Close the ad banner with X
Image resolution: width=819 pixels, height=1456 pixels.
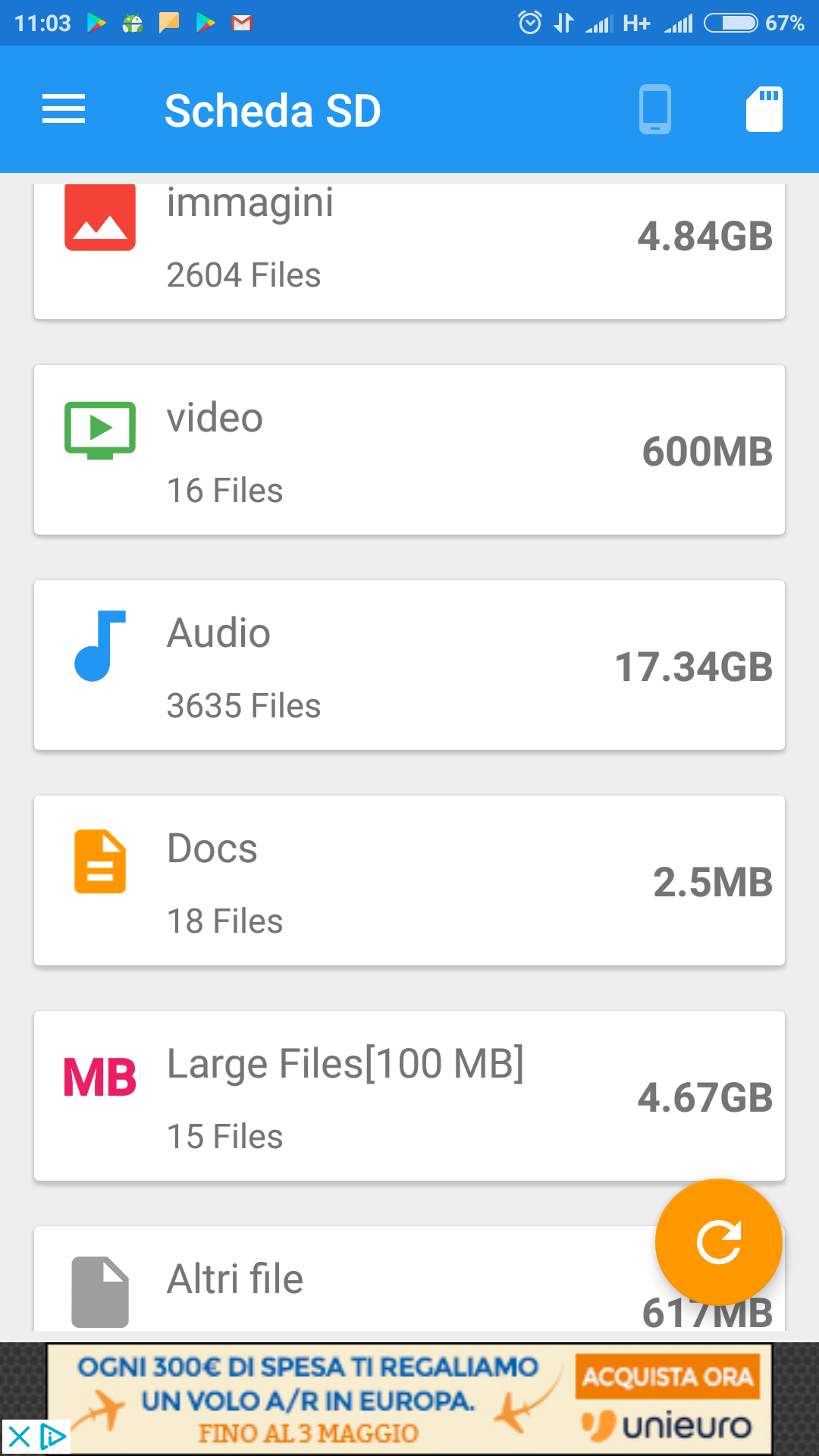(19, 1437)
